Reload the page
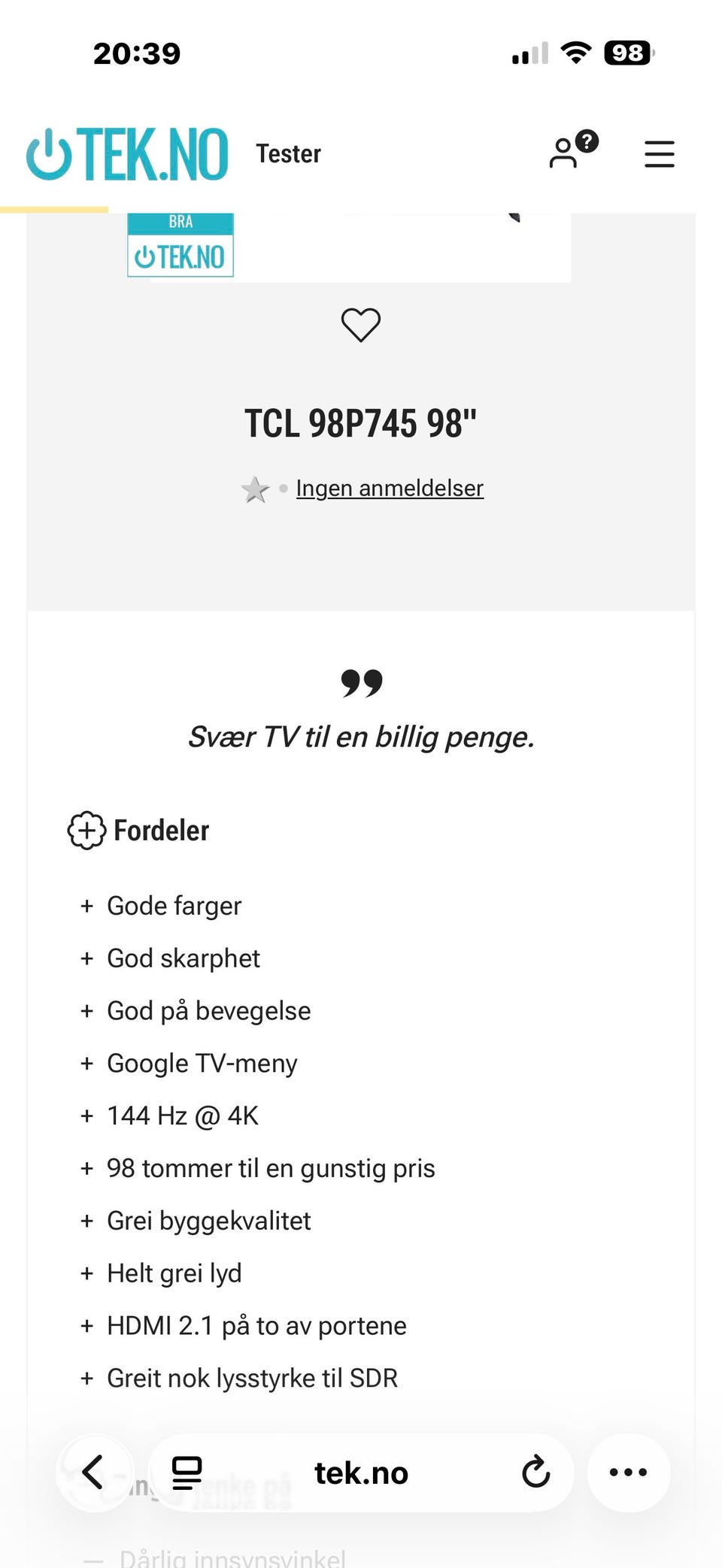The width and height of the screenshot is (722, 1568). pos(535,1473)
